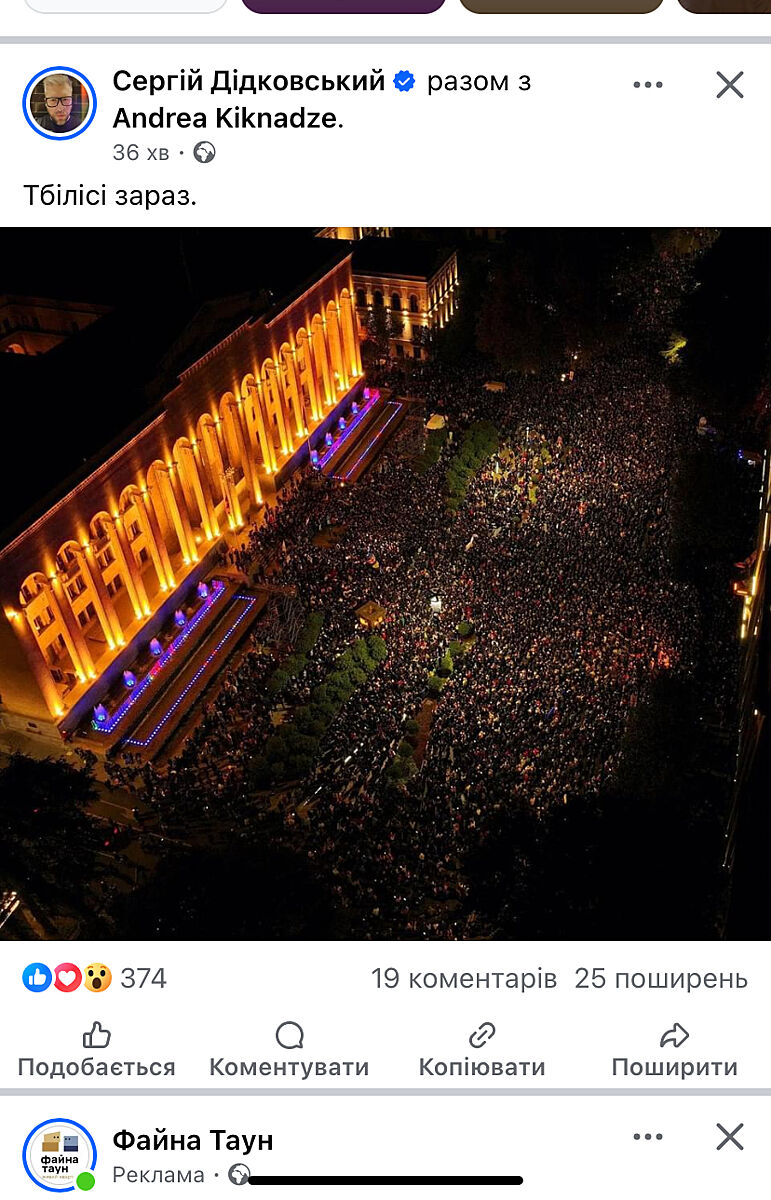771x1200 pixels.
Task: Hide Сергій Дідковський's post
Action: click(730, 85)
